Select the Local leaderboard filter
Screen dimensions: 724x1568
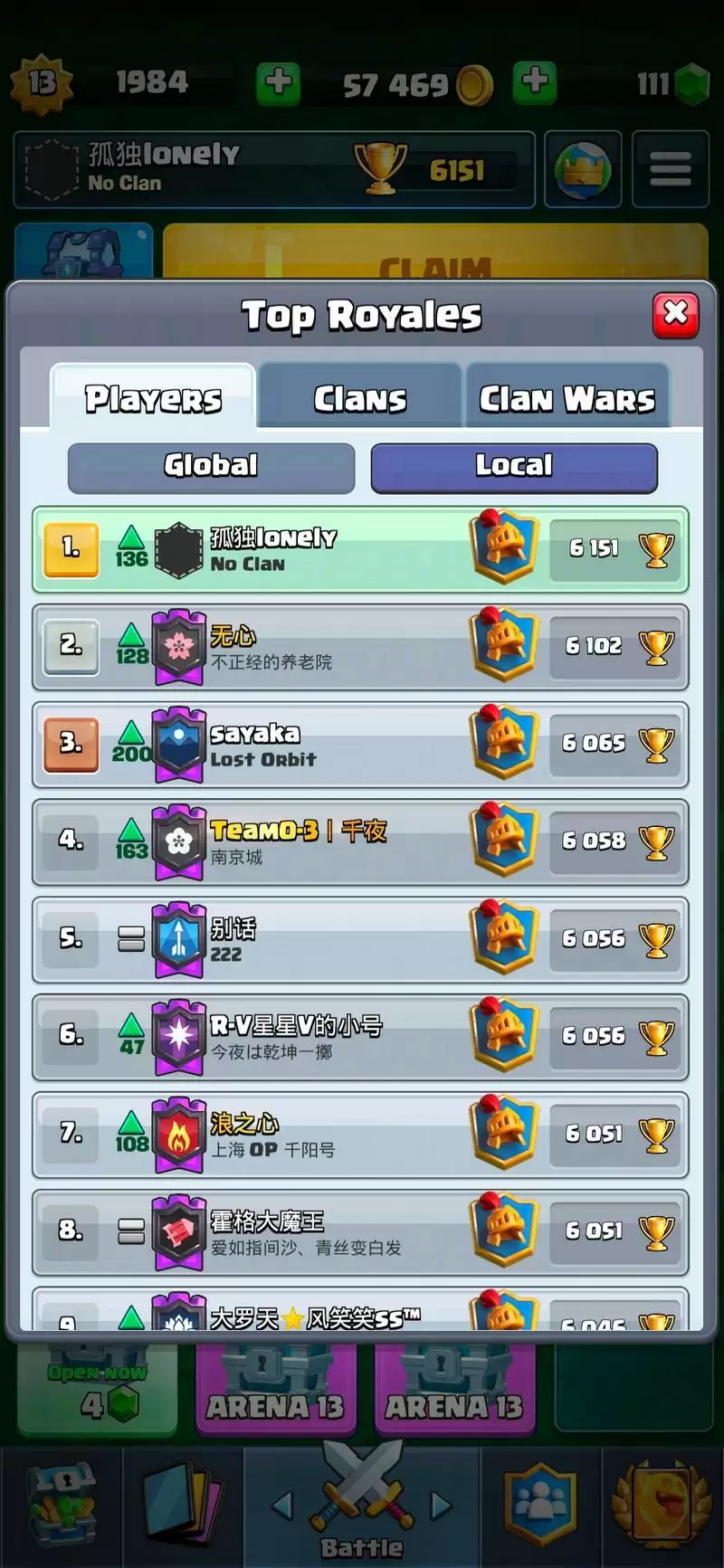coord(513,466)
